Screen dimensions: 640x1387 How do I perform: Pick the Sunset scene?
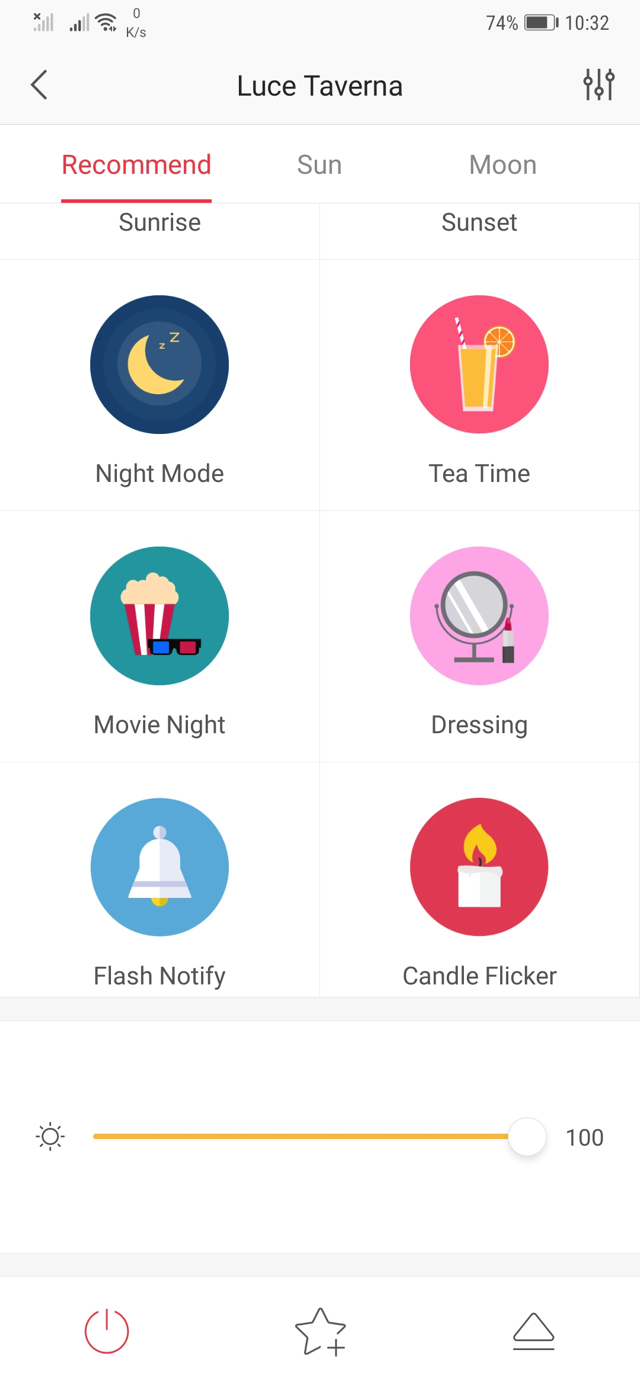click(479, 223)
